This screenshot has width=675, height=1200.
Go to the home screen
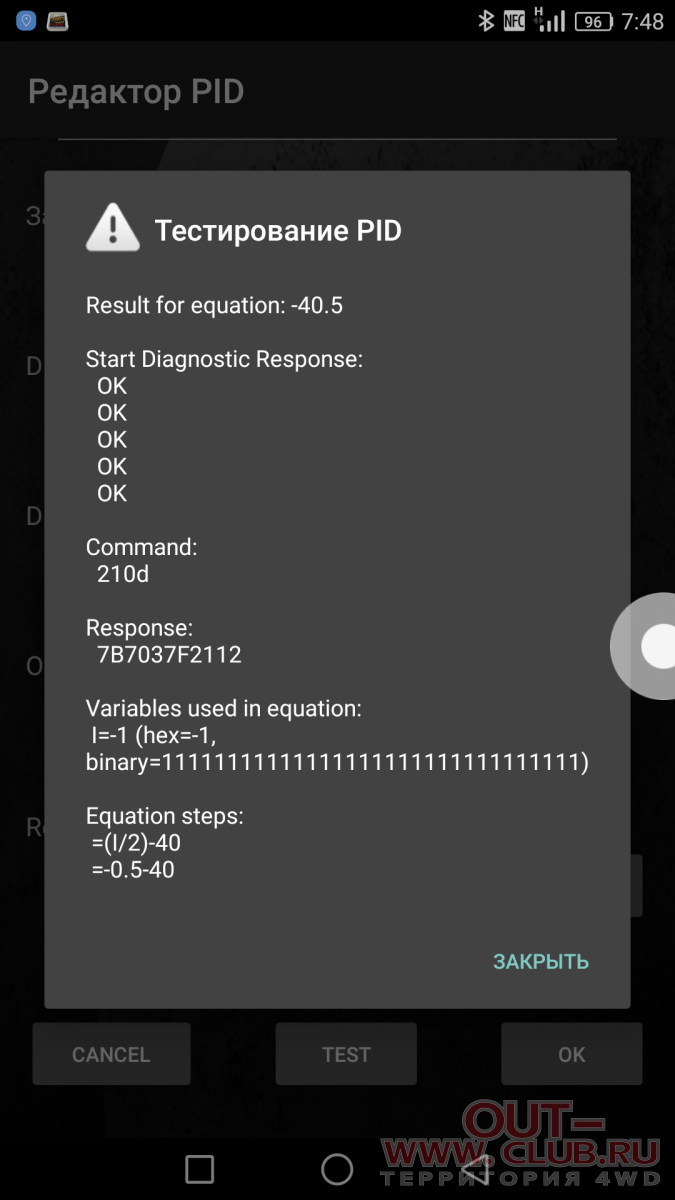pos(337,1169)
